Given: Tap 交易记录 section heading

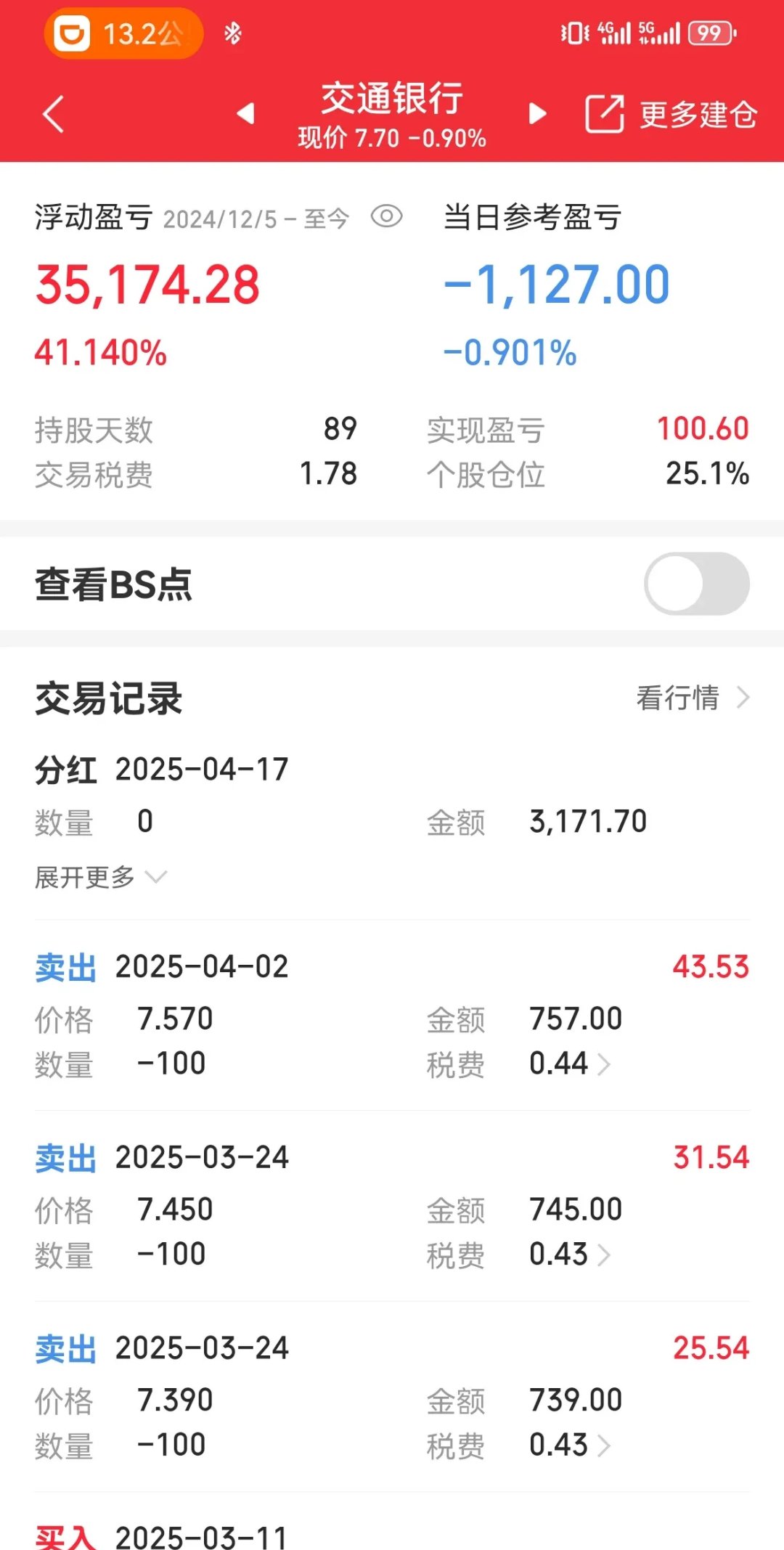Looking at the screenshot, I should tap(109, 698).
